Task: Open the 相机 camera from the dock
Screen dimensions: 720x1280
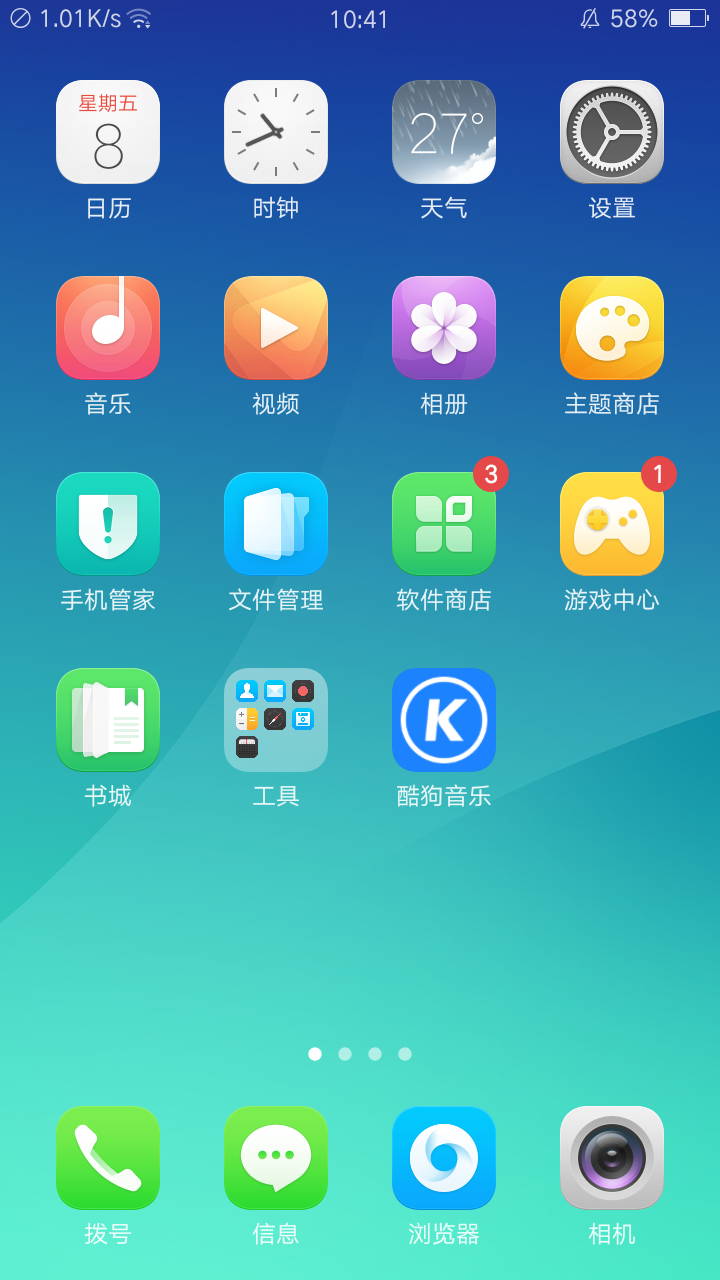Action: coord(611,1158)
